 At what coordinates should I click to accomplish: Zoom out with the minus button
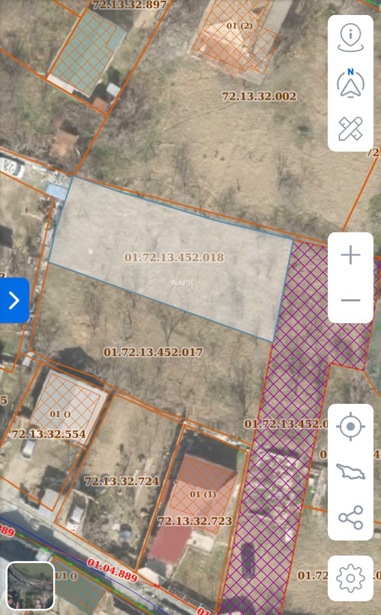pyautogui.click(x=350, y=300)
